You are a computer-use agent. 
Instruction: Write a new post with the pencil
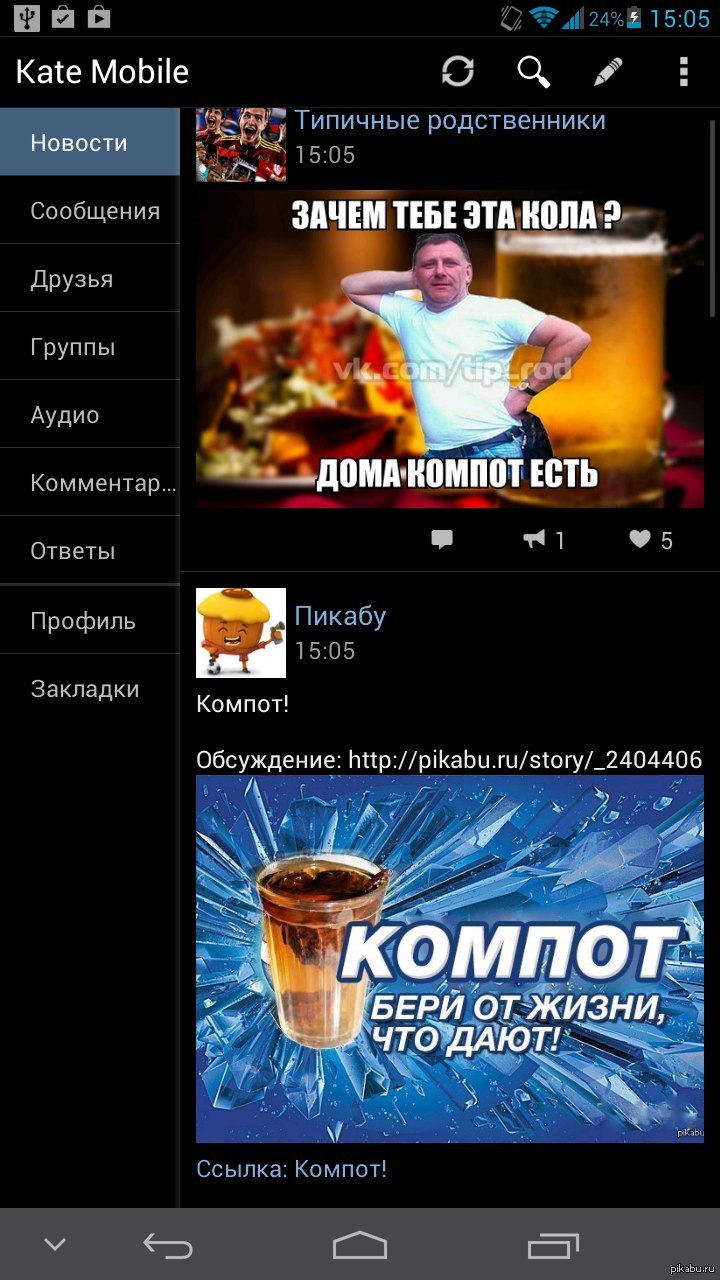click(608, 71)
